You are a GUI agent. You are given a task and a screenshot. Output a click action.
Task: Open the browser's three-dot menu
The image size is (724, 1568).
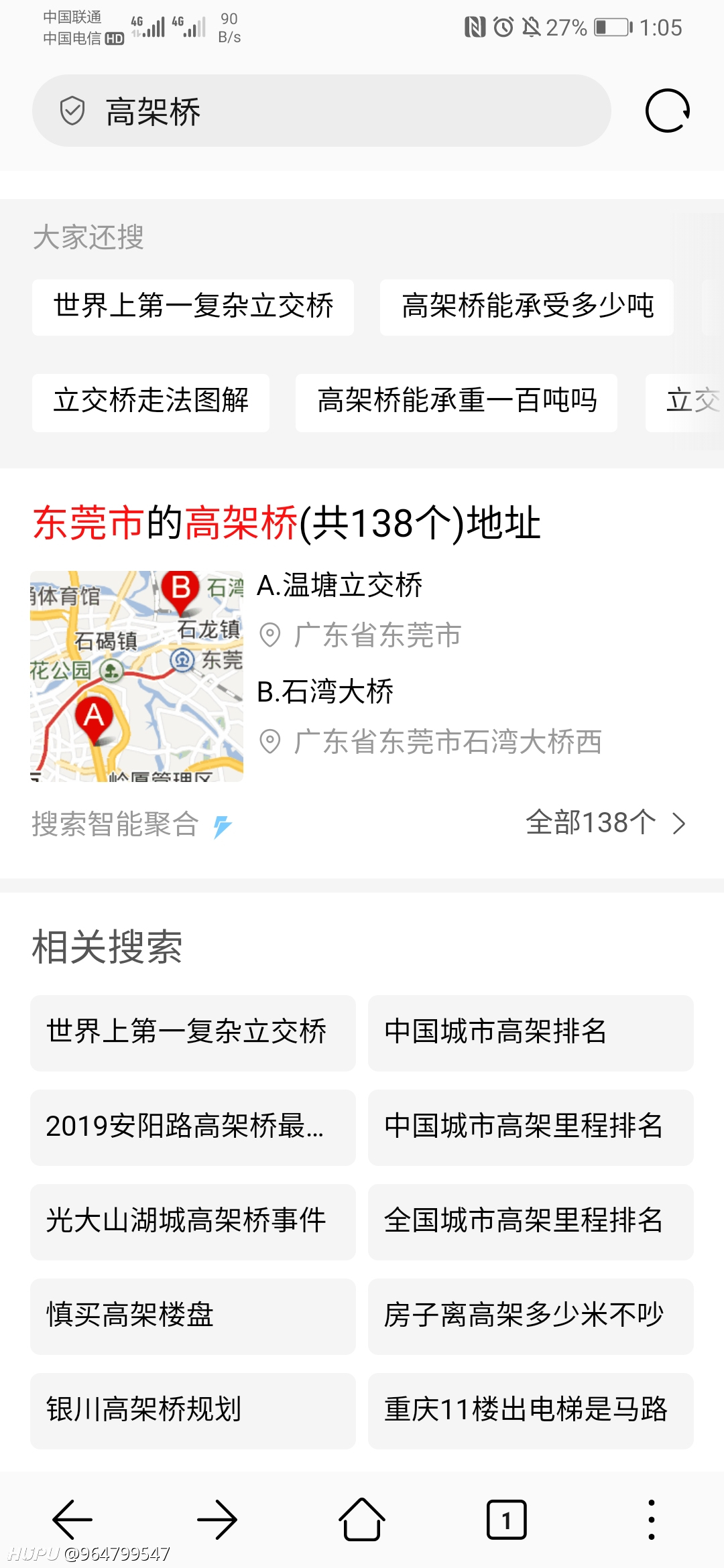pos(652,1520)
